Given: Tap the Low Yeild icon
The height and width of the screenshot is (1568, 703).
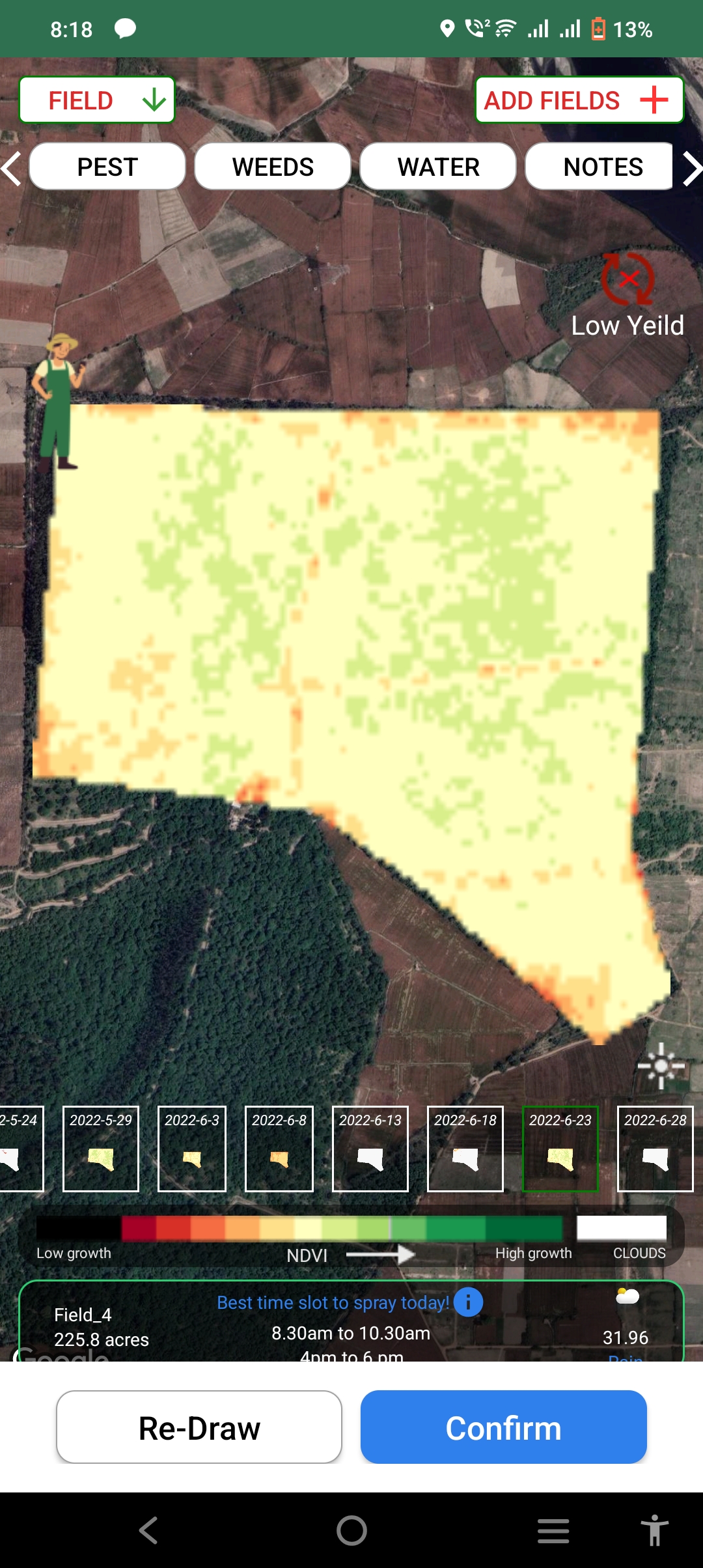Looking at the screenshot, I should 627,280.
